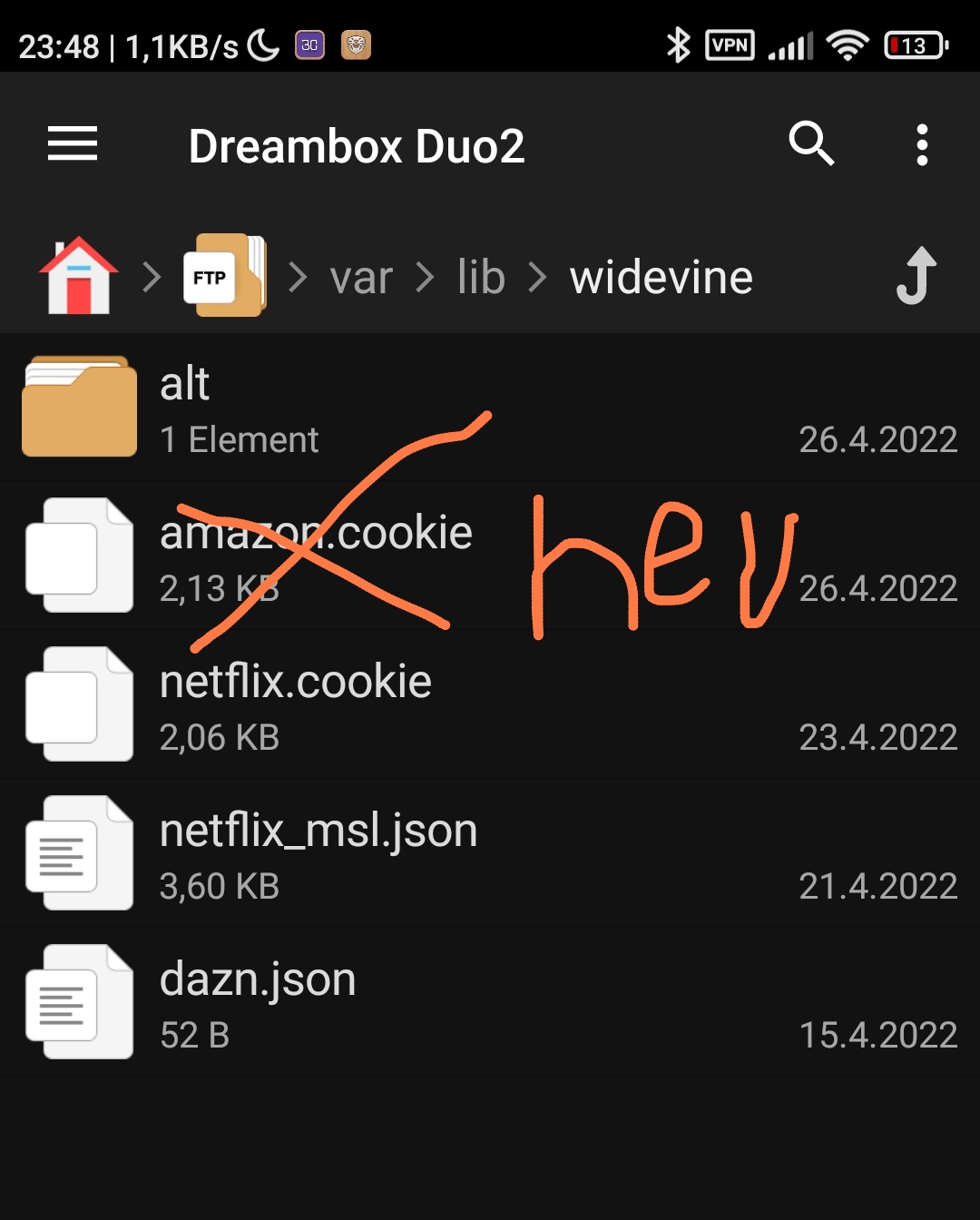
Task: Jump to the FTP root breadcrumb
Action: (x=225, y=275)
